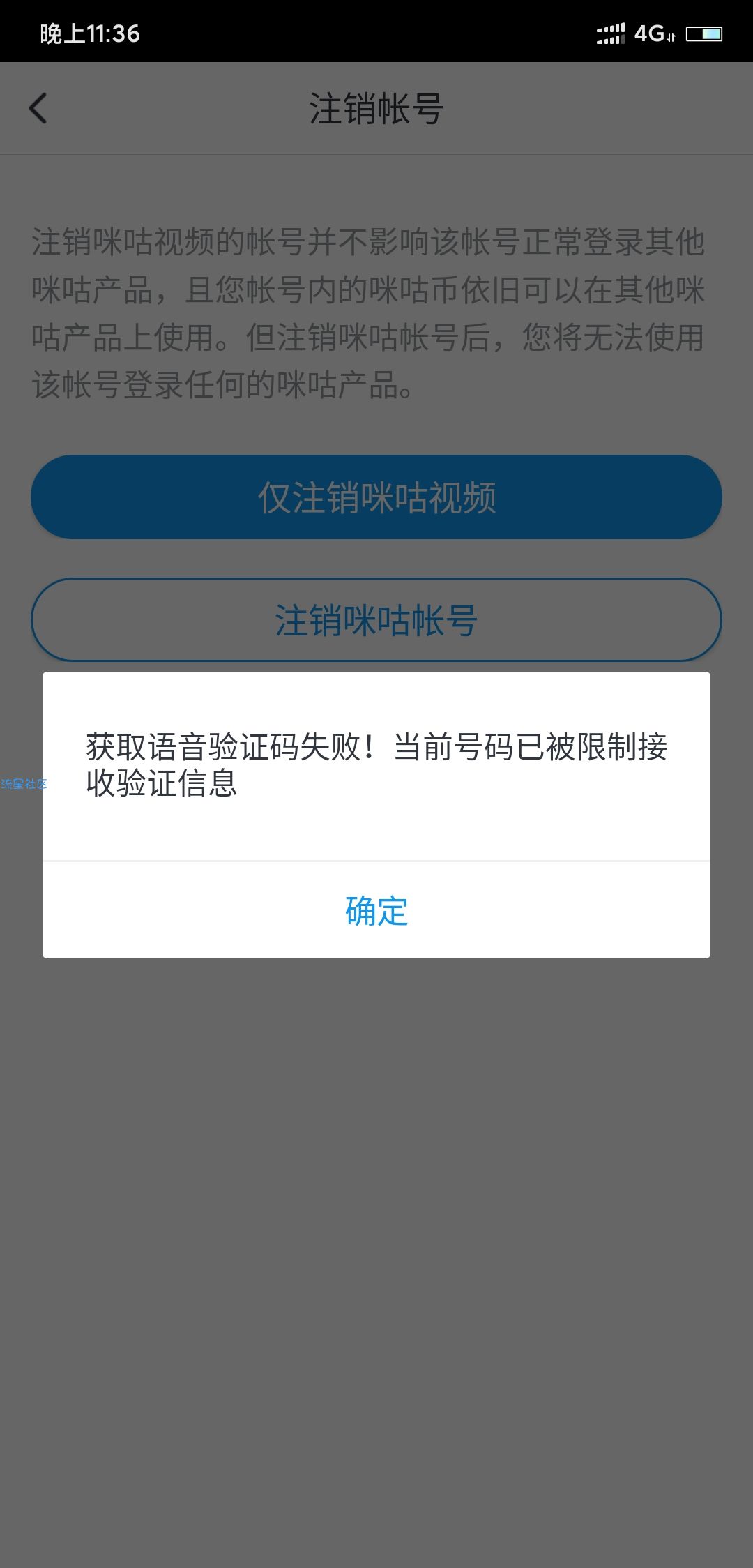Tap the back arrow on 注销帐号
Image resolution: width=753 pixels, height=1568 pixels.
pyautogui.click(x=38, y=109)
